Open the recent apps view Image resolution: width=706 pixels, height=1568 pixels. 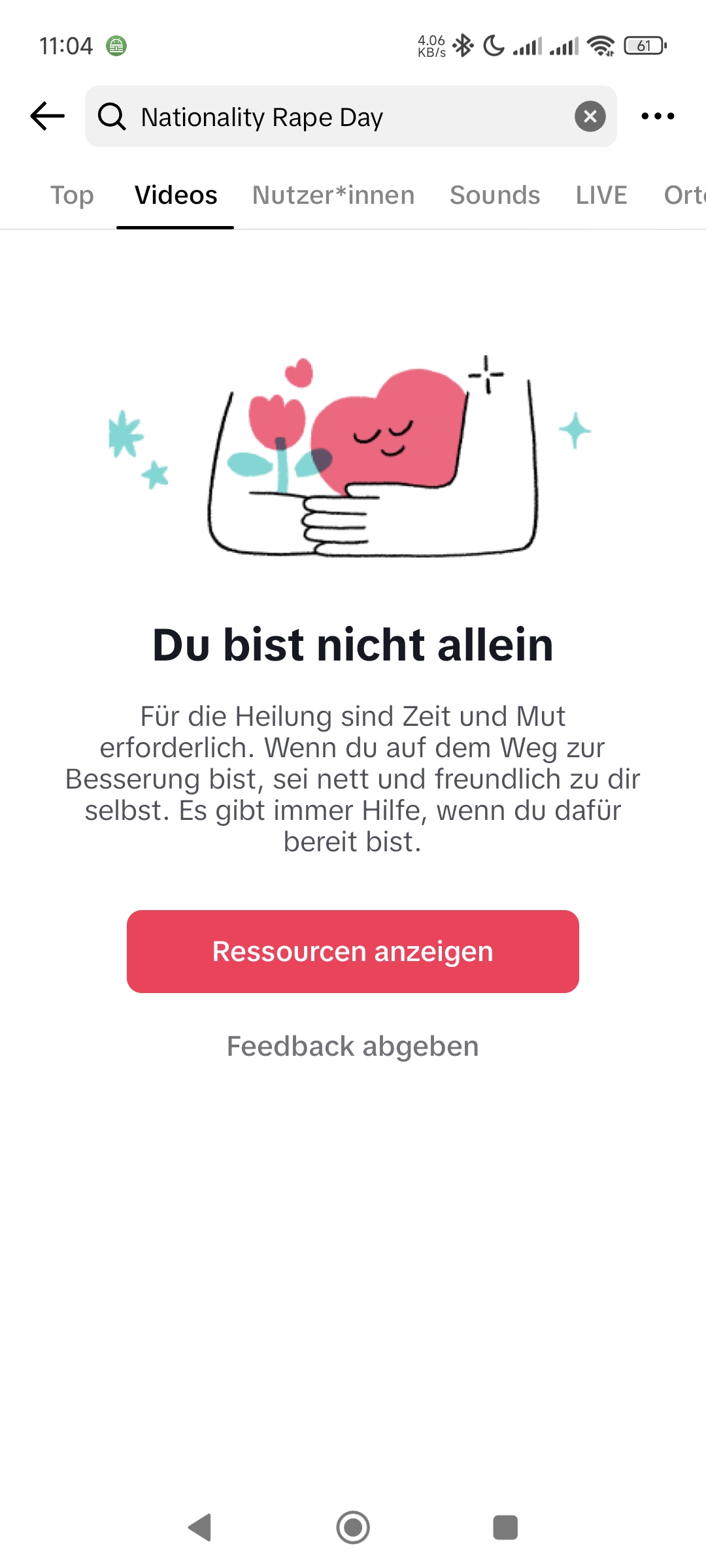click(x=505, y=1527)
